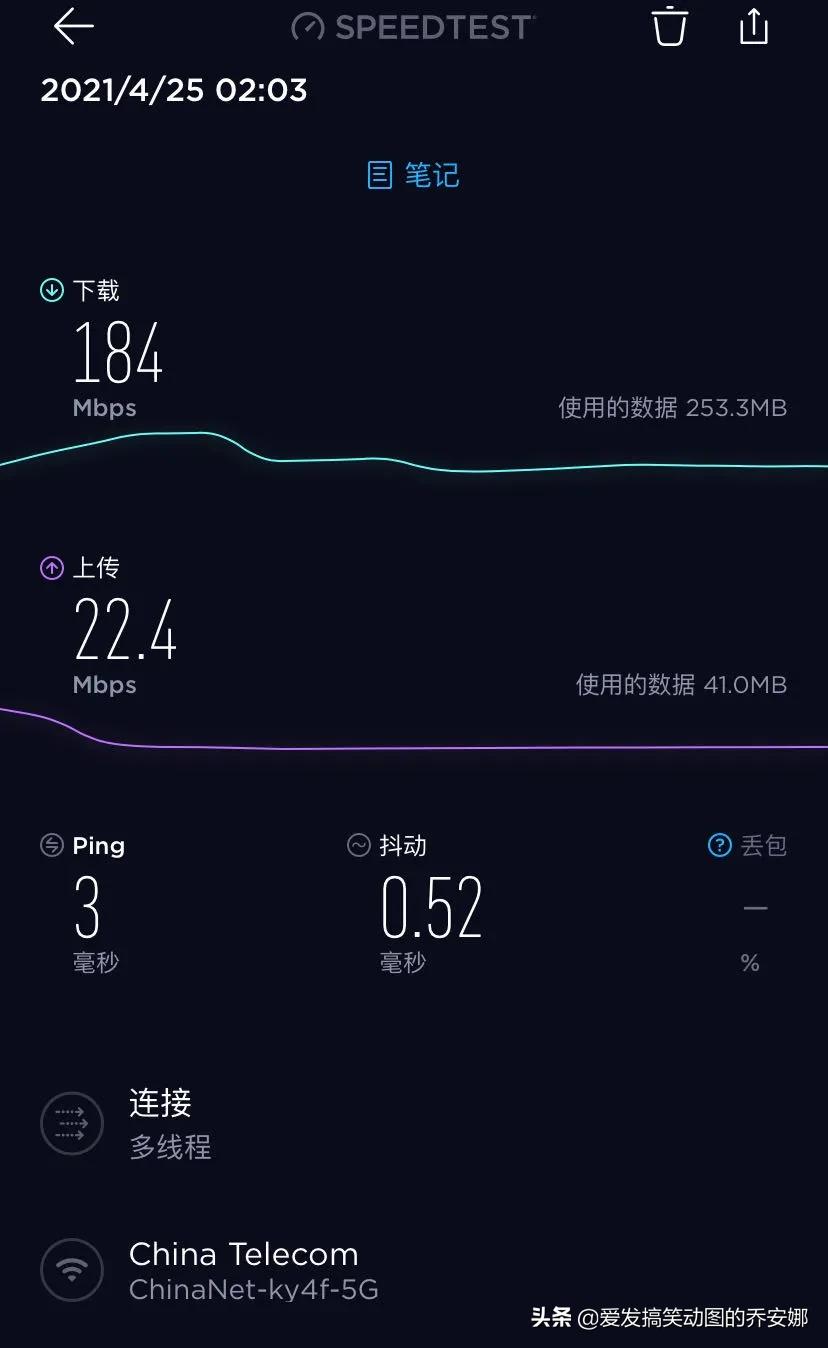Viewport: 828px width, 1348px height.
Task: Select the 2021/4/25 02:03 timestamp
Action: click(x=175, y=89)
